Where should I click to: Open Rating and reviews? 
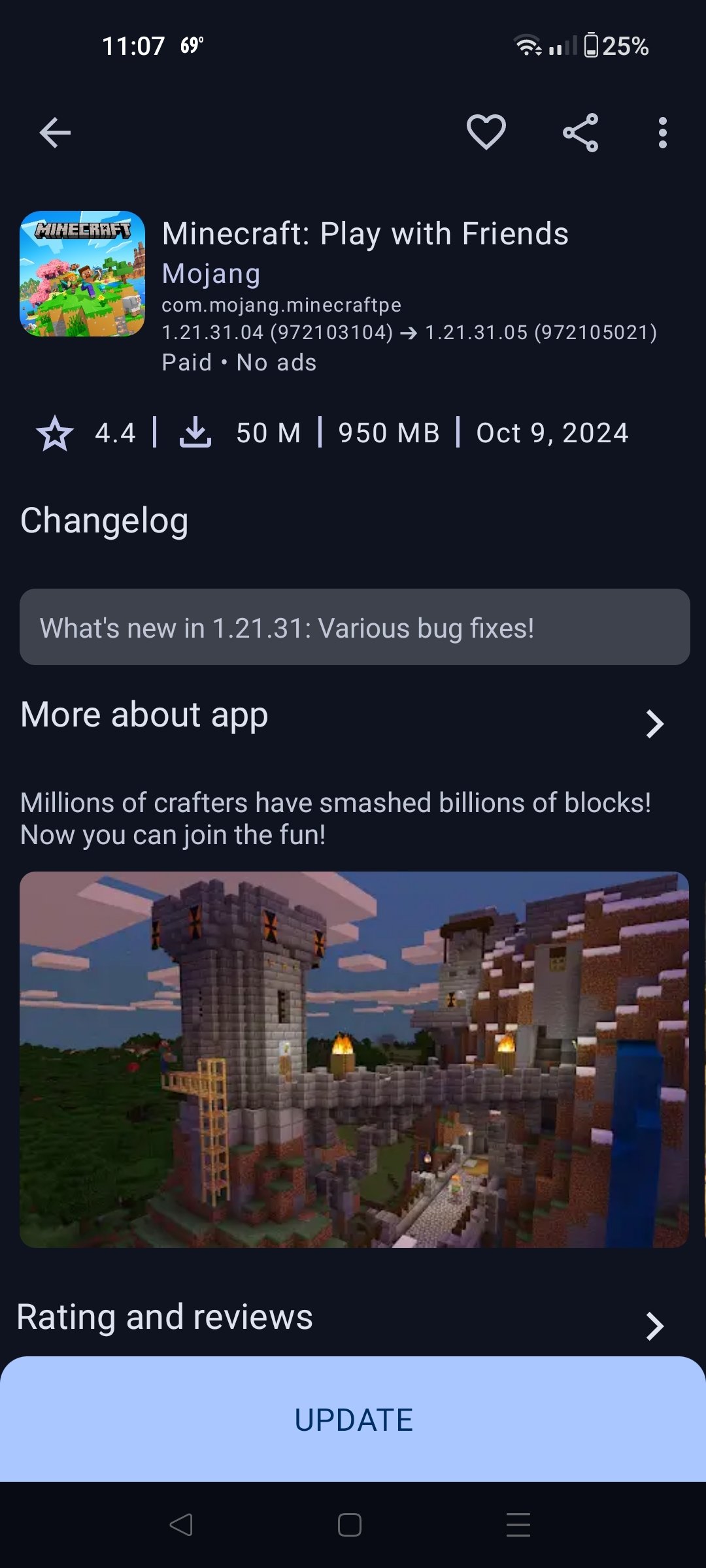click(654, 1326)
